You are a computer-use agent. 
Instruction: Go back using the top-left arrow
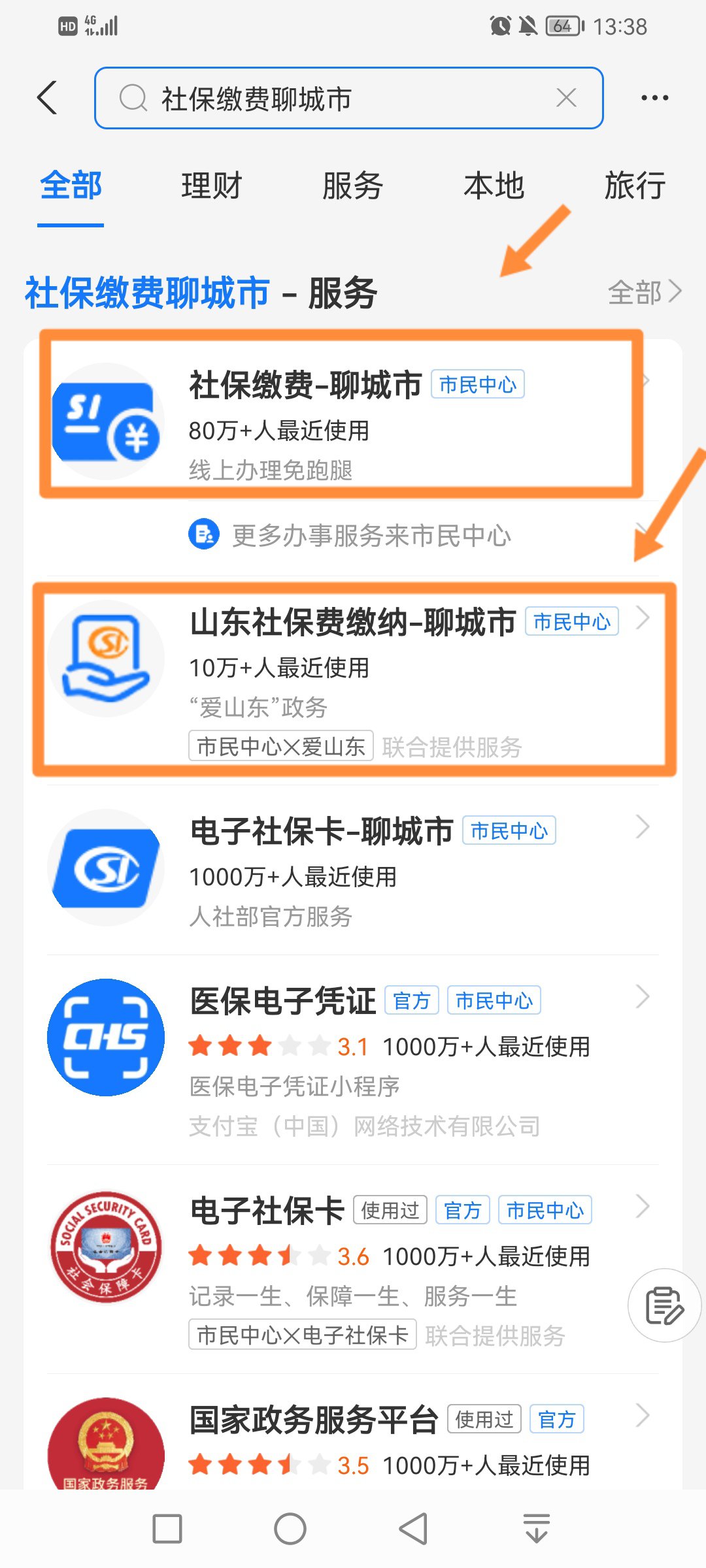tap(48, 98)
